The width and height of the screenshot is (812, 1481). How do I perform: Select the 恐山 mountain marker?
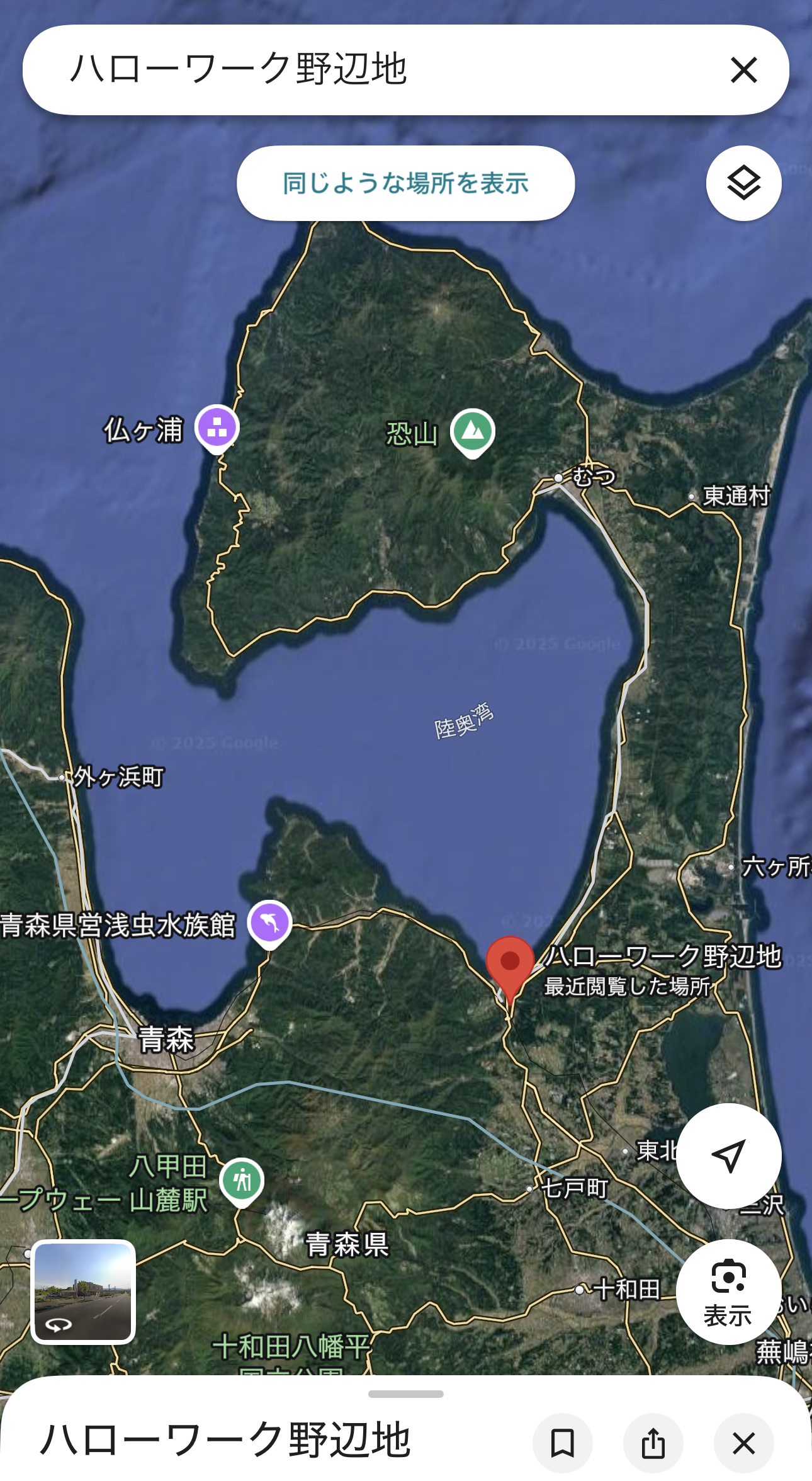[x=472, y=432]
